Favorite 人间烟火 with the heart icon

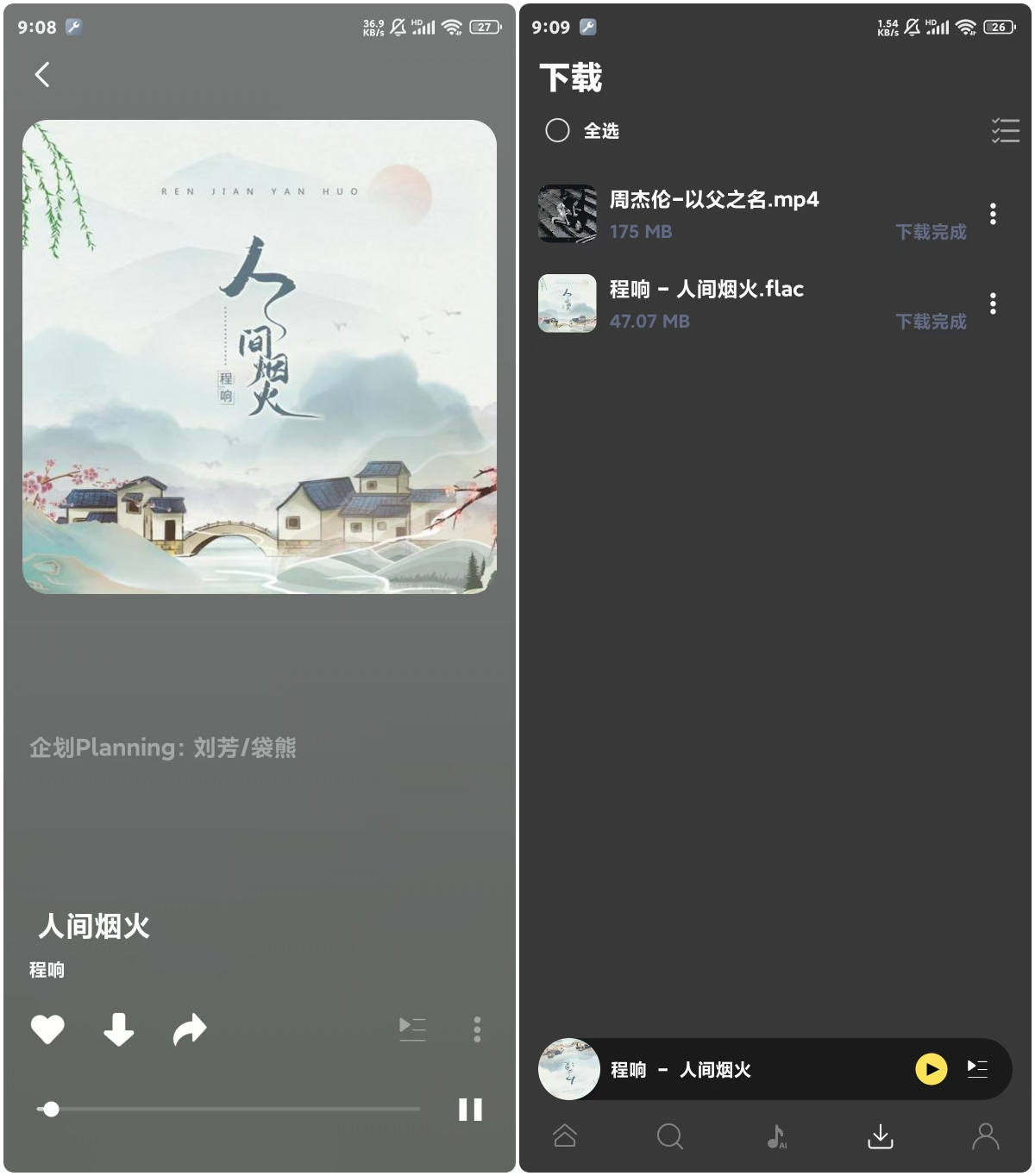[x=48, y=1029]
